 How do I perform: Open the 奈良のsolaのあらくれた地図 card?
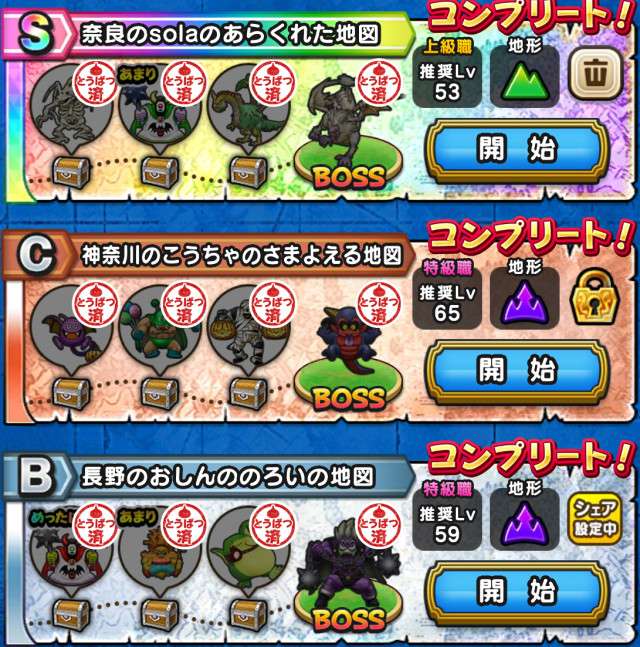[230, 34]
